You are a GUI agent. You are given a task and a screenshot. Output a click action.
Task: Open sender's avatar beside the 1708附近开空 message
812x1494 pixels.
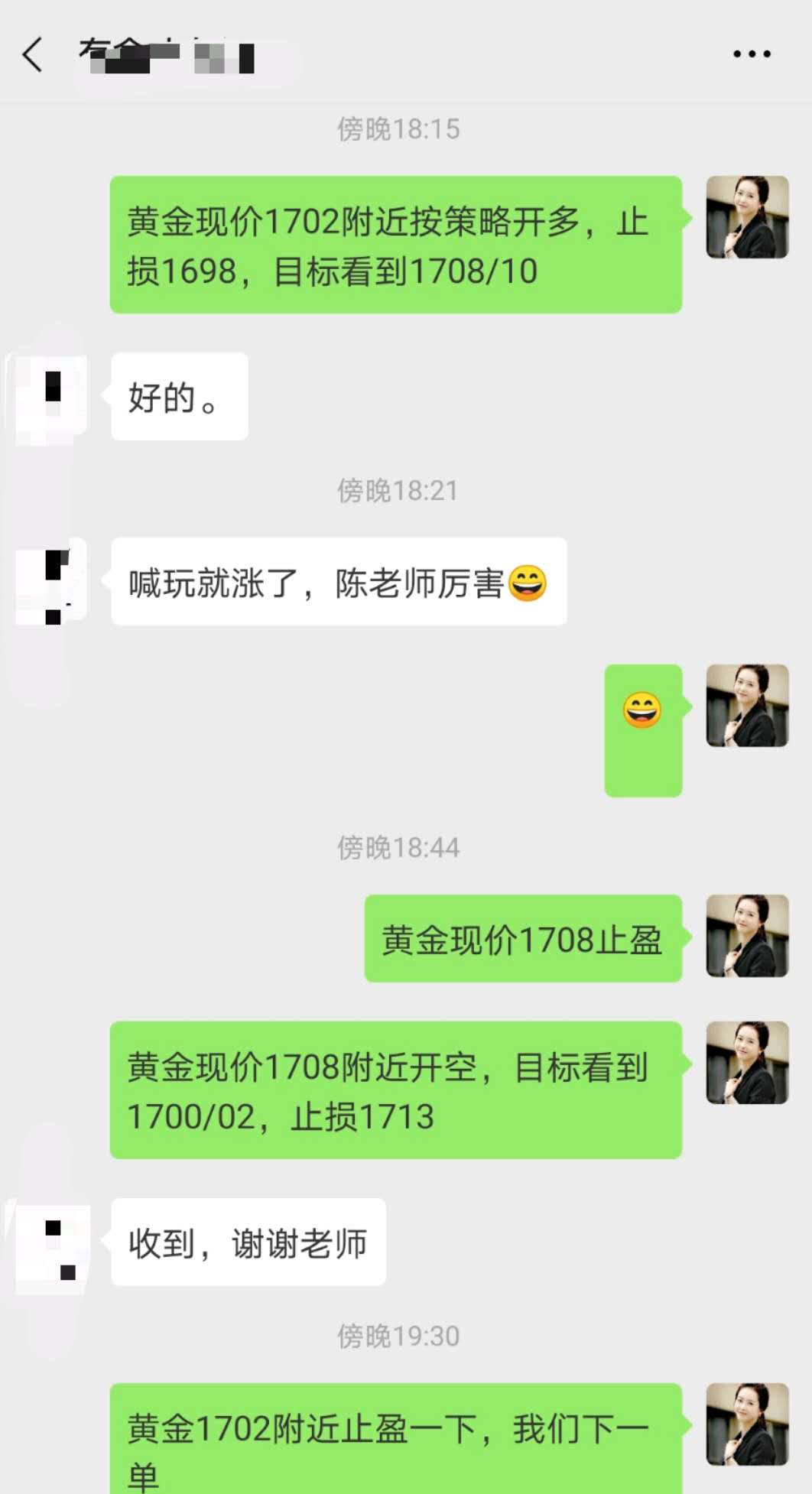[x=747, y=1063]
